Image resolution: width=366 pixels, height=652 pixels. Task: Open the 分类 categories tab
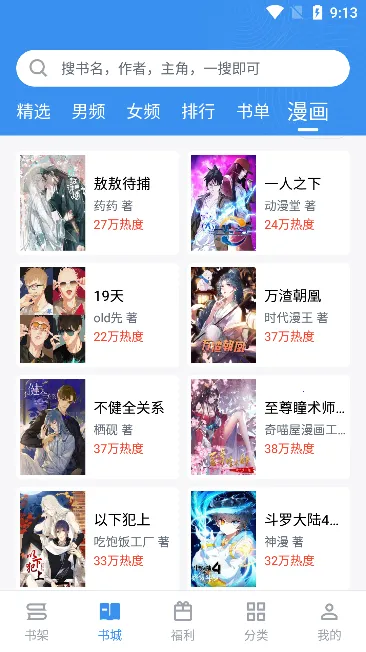tap(256, 621)
